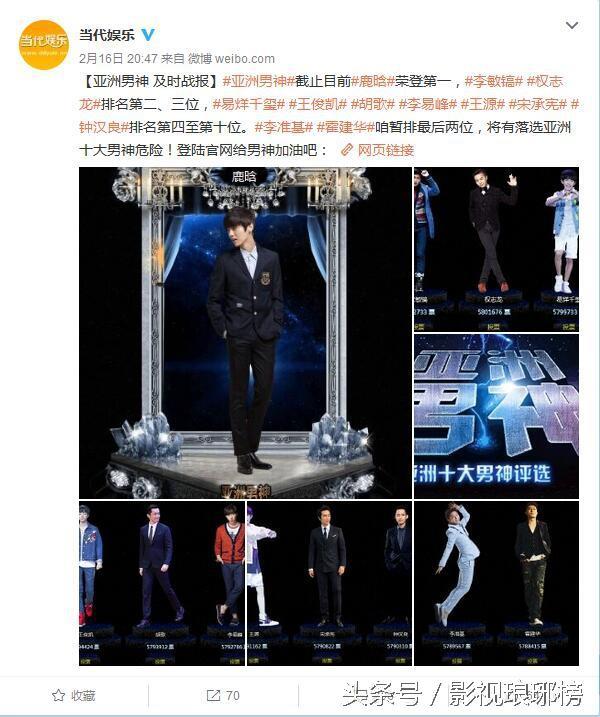Open the #李敏镐# hashtag link
600x717 pixels.
492,80
